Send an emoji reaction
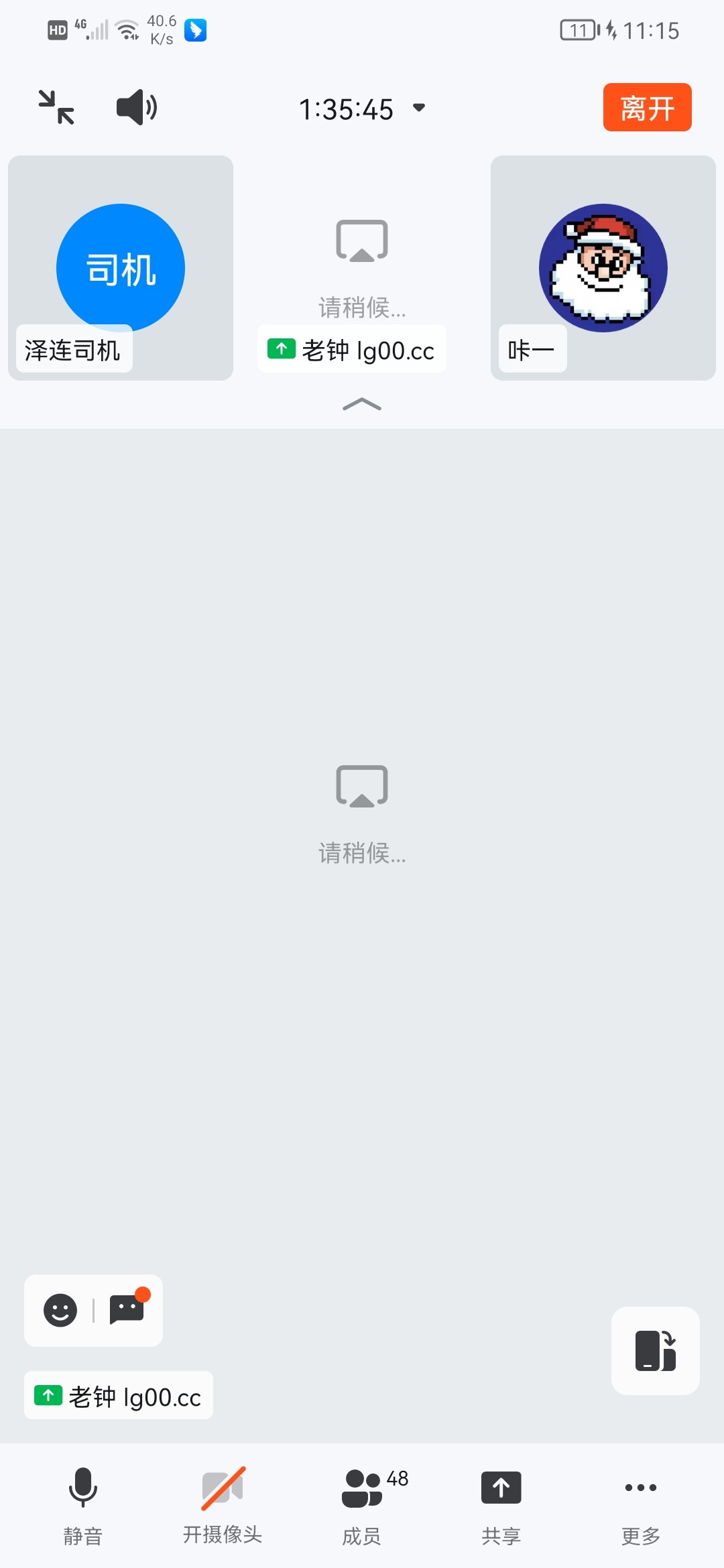 (60, 1310)
